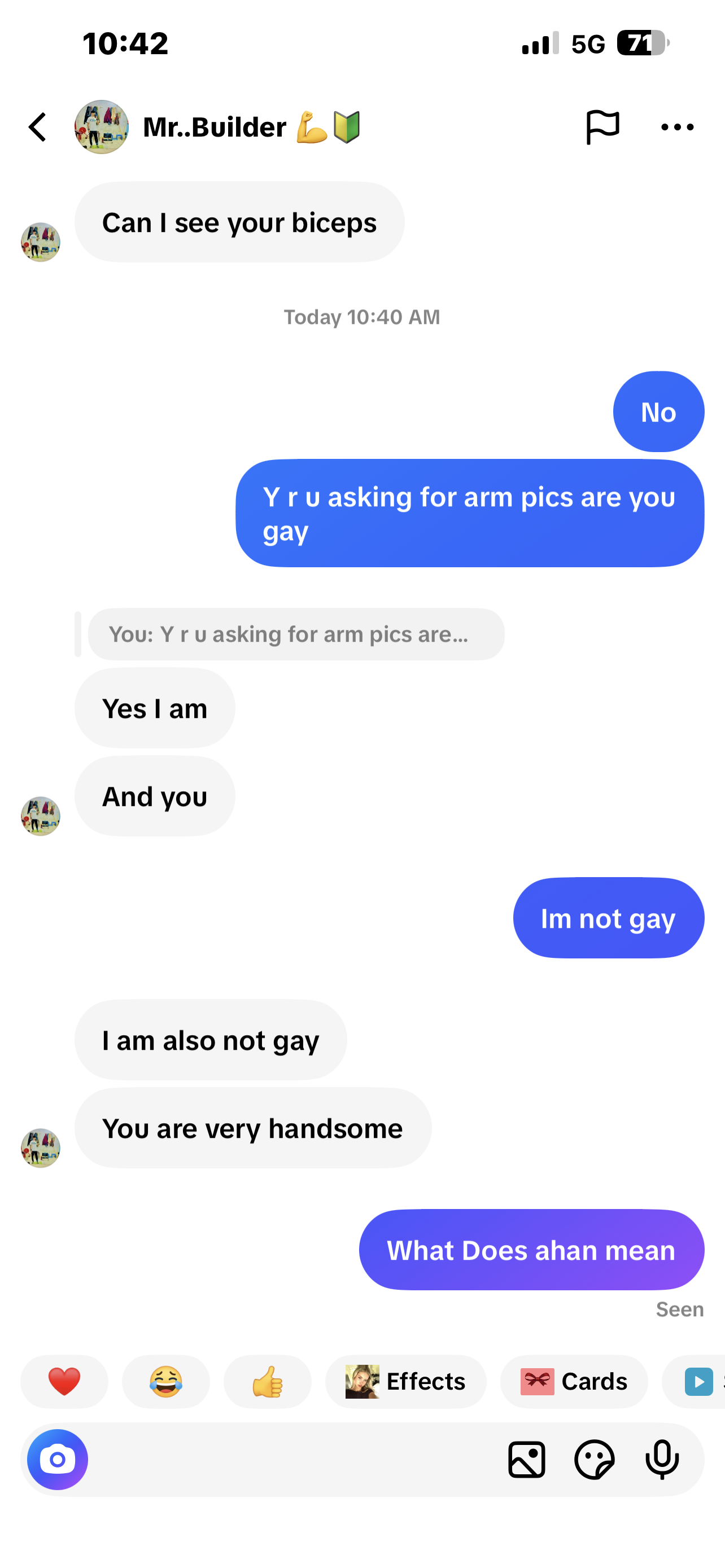The width and height of the screenshot is (725, 1568).
Task: Open the Cards chip
Action: [574, 1381]
